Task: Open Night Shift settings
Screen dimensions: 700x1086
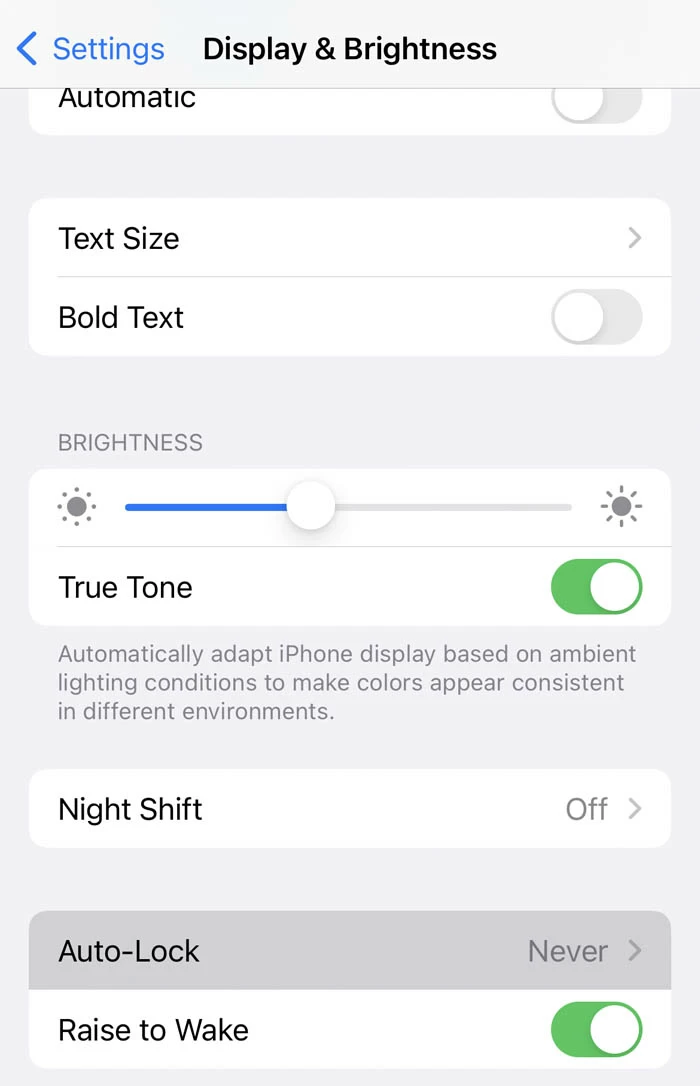Action: [x=350, y=808]
